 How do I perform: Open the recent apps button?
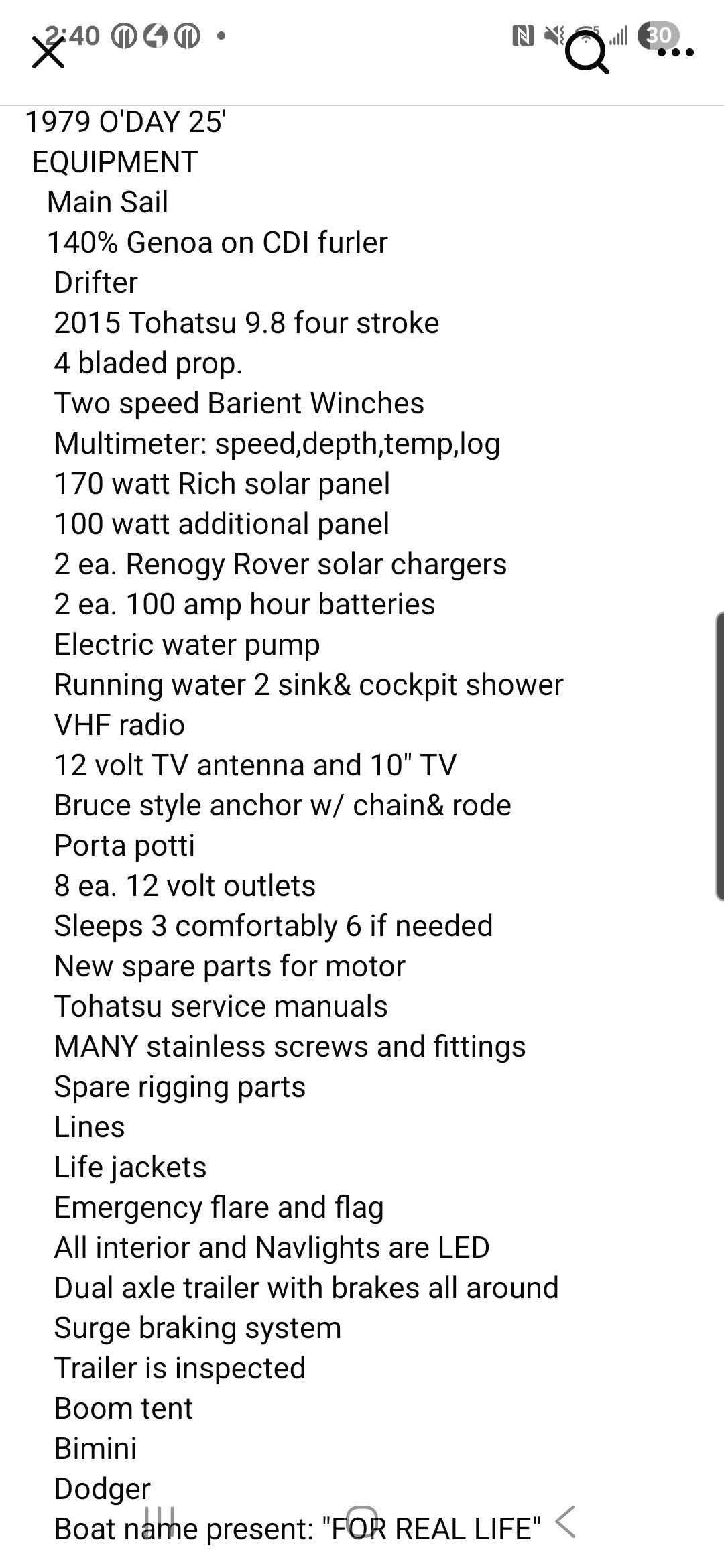click(x=159, y=1522)
